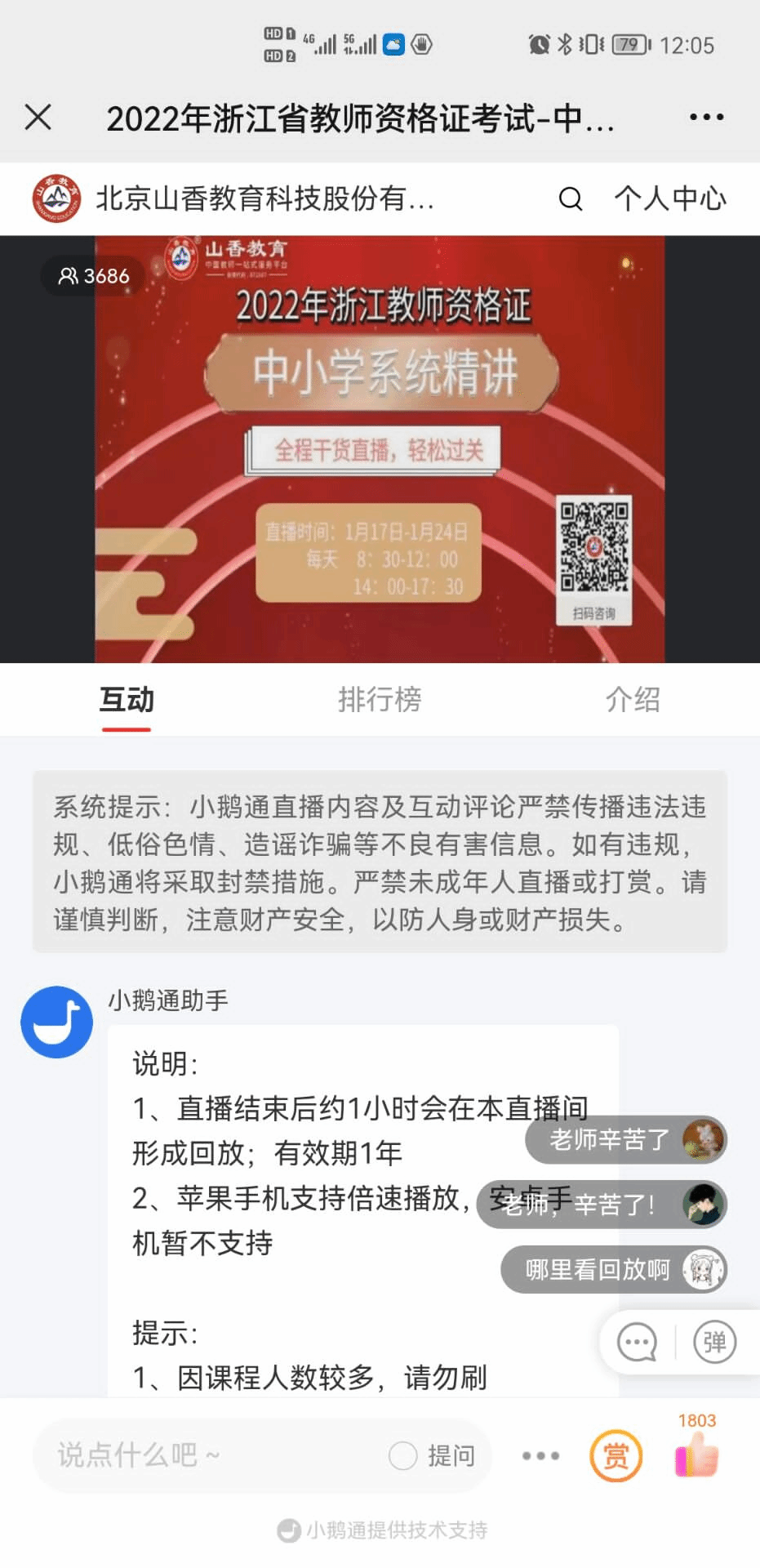
Task: Switch to the 介绍 tab
Action: [x=633, y=700]
